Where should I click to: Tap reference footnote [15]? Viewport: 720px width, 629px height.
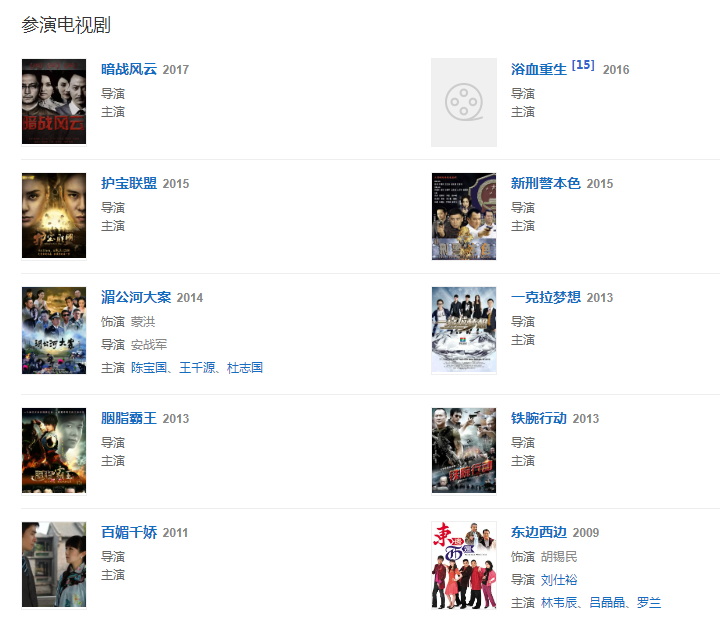pyautogui.click(x=583, y=65)
